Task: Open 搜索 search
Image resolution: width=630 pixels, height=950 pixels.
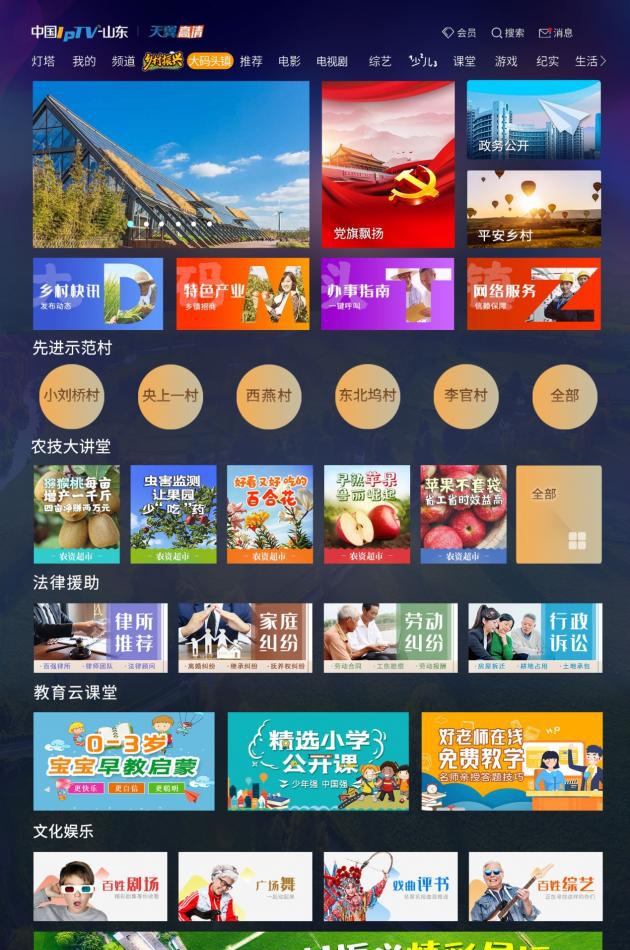Action: tap(508, 33)
